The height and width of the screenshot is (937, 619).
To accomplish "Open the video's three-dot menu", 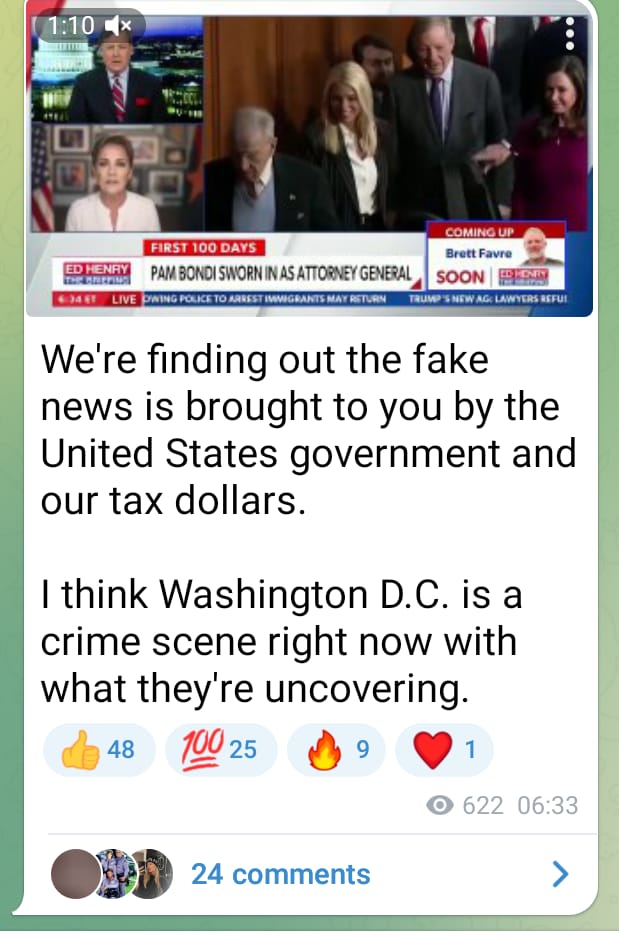I will pos(571,35).
